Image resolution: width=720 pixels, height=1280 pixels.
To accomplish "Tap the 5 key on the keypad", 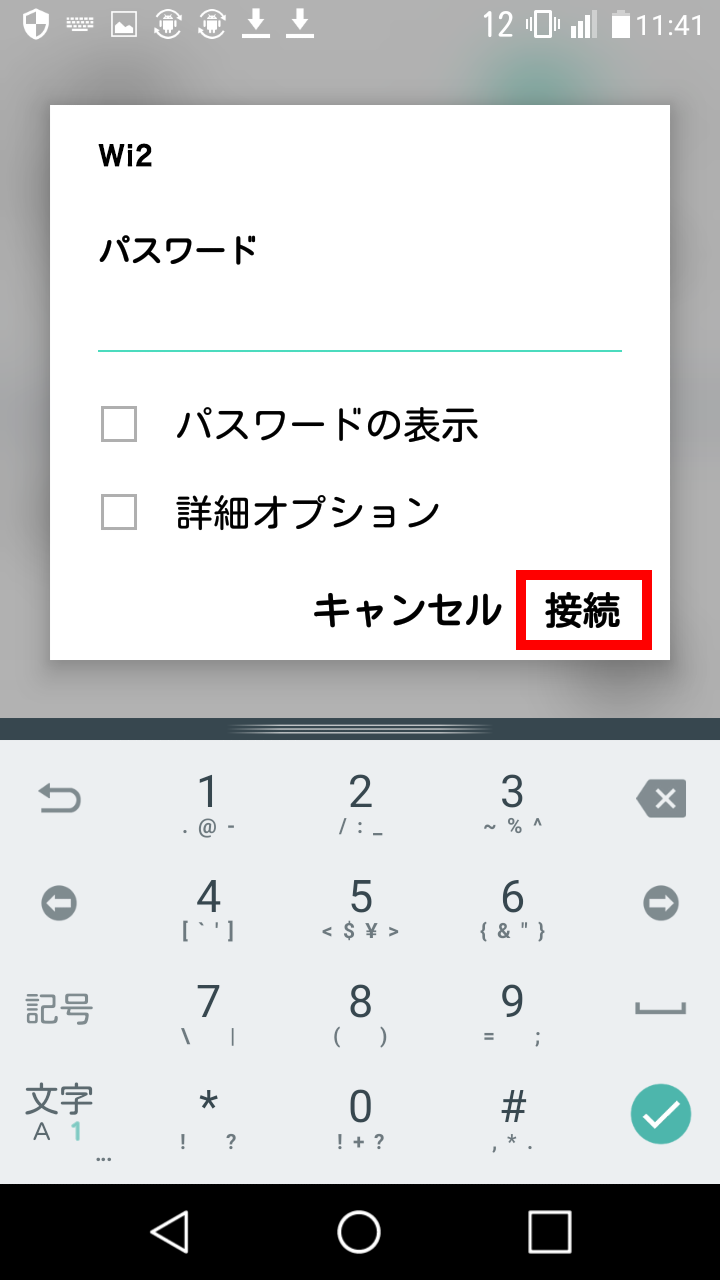I will [360, 907].
